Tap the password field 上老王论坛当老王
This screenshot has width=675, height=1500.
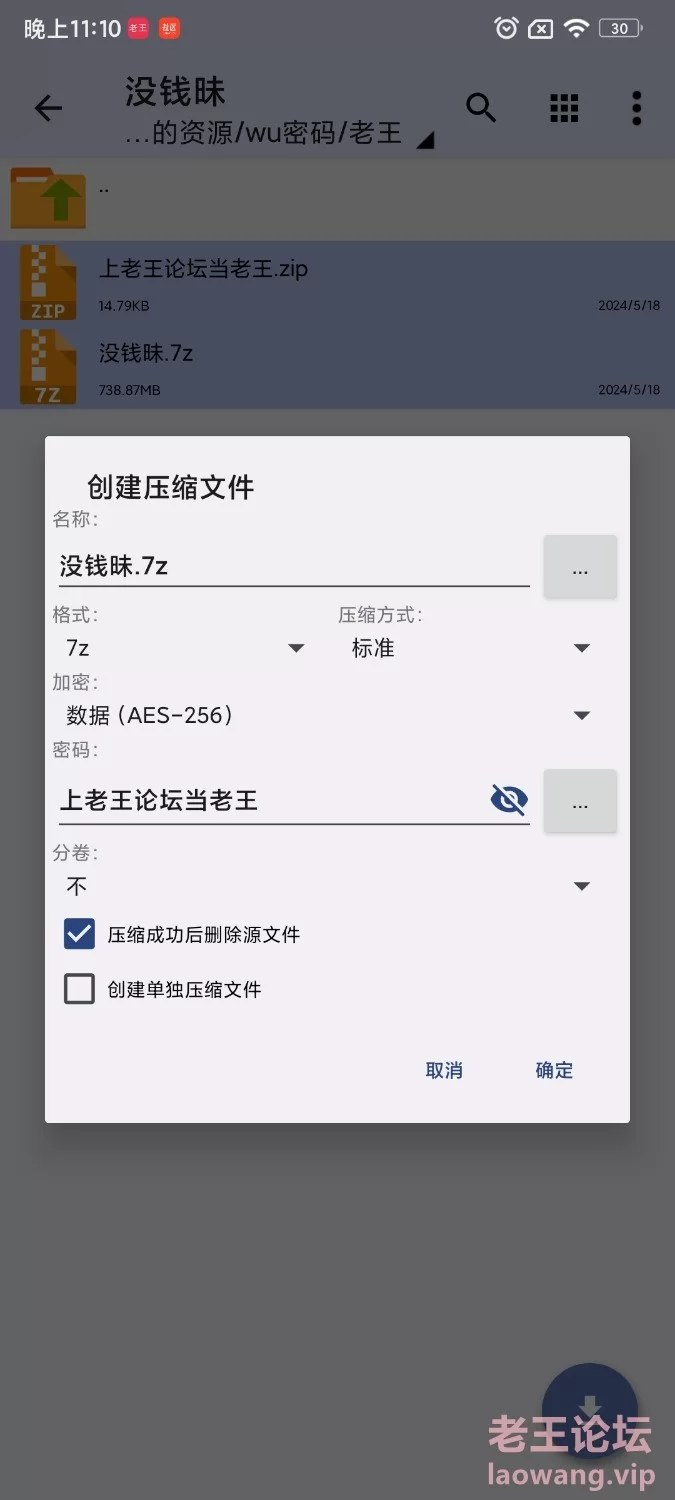pos(272,800)
